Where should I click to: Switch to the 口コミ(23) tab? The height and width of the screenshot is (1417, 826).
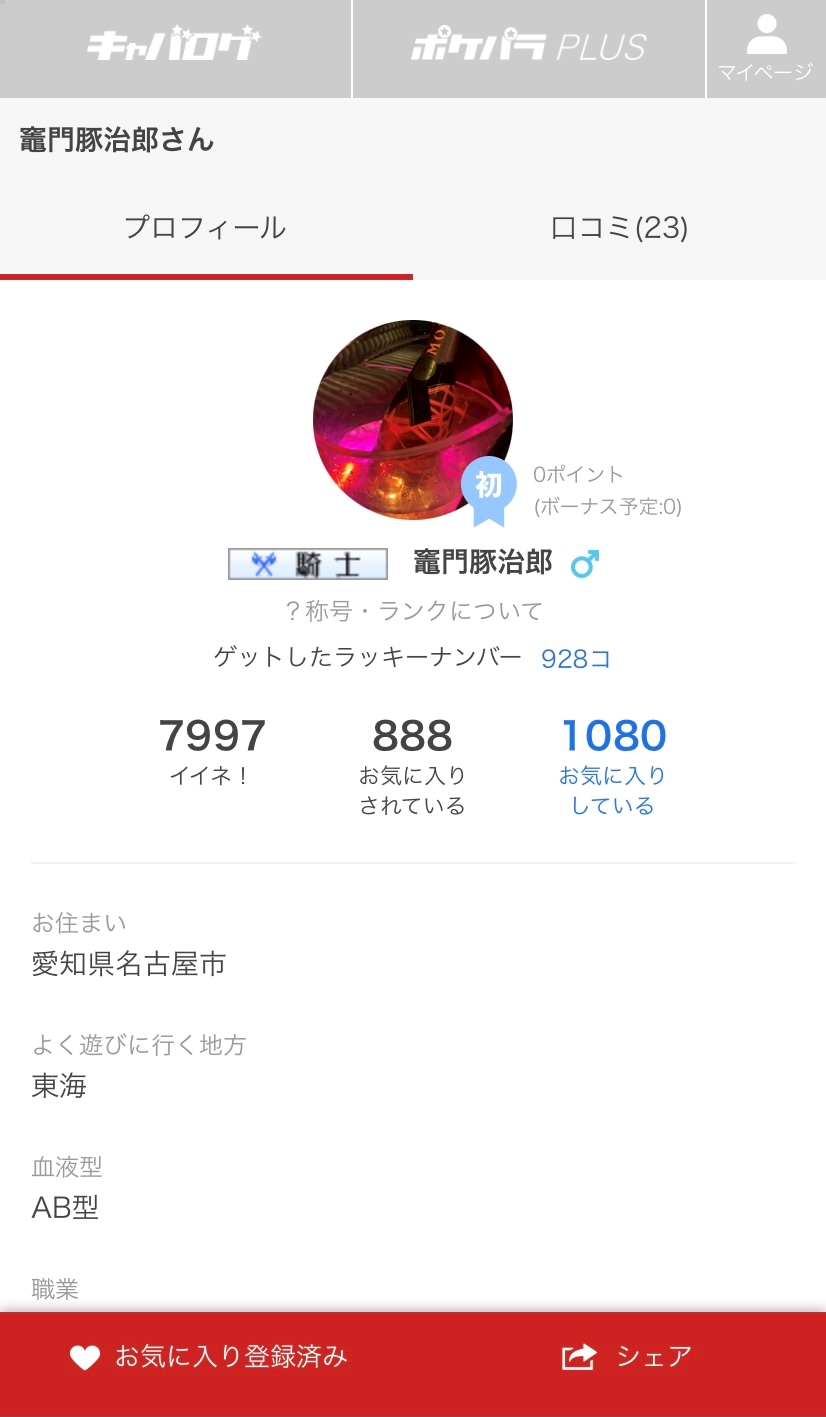[619, 228]
